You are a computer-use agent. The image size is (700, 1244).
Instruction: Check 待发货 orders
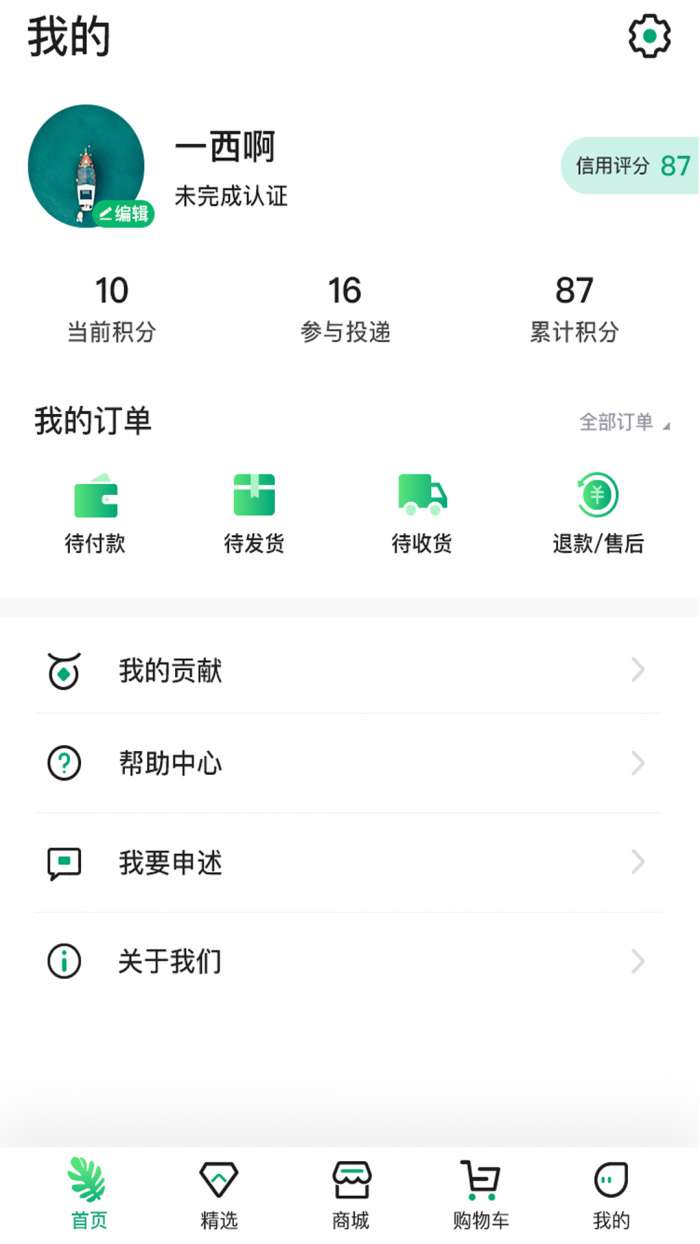tap(254, 514)
